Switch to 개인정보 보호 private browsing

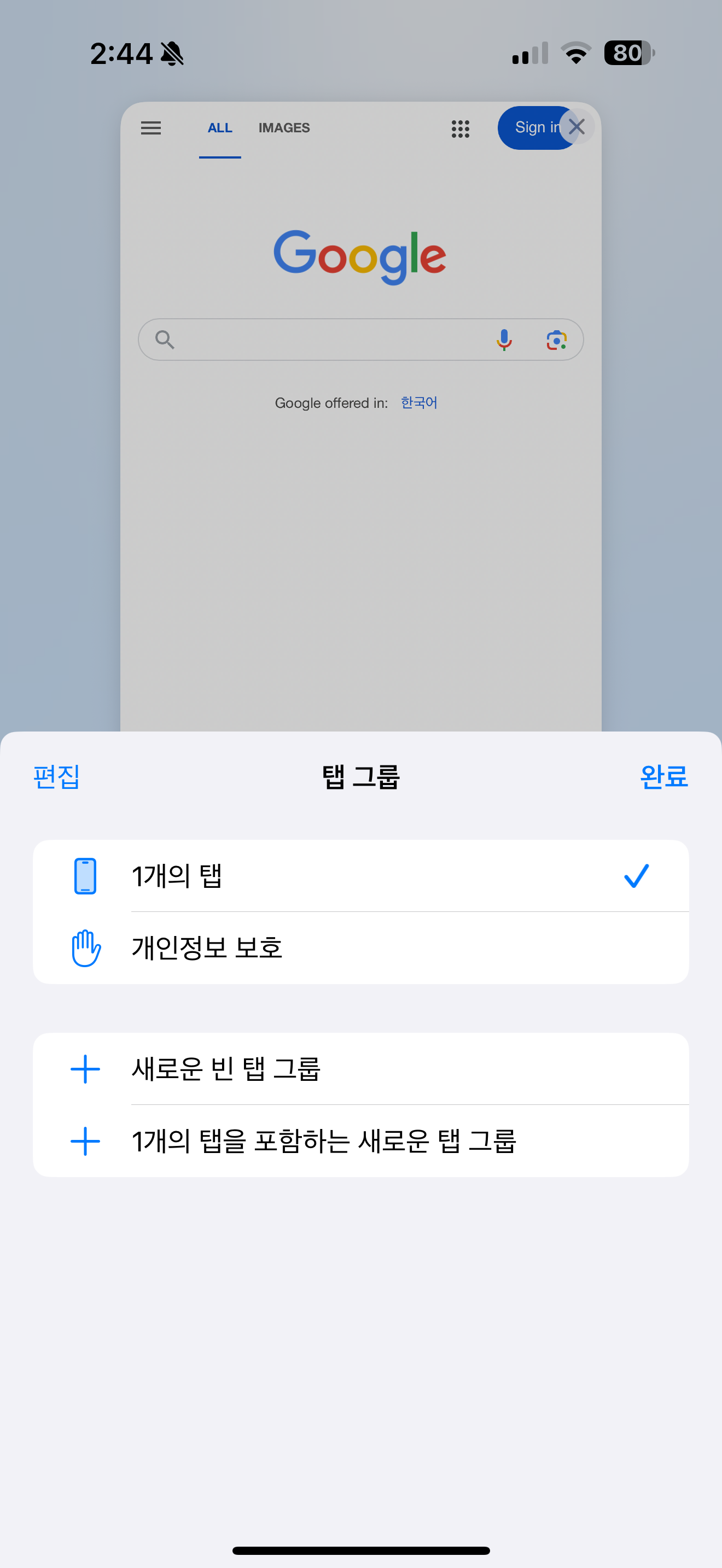coord(360,947)
